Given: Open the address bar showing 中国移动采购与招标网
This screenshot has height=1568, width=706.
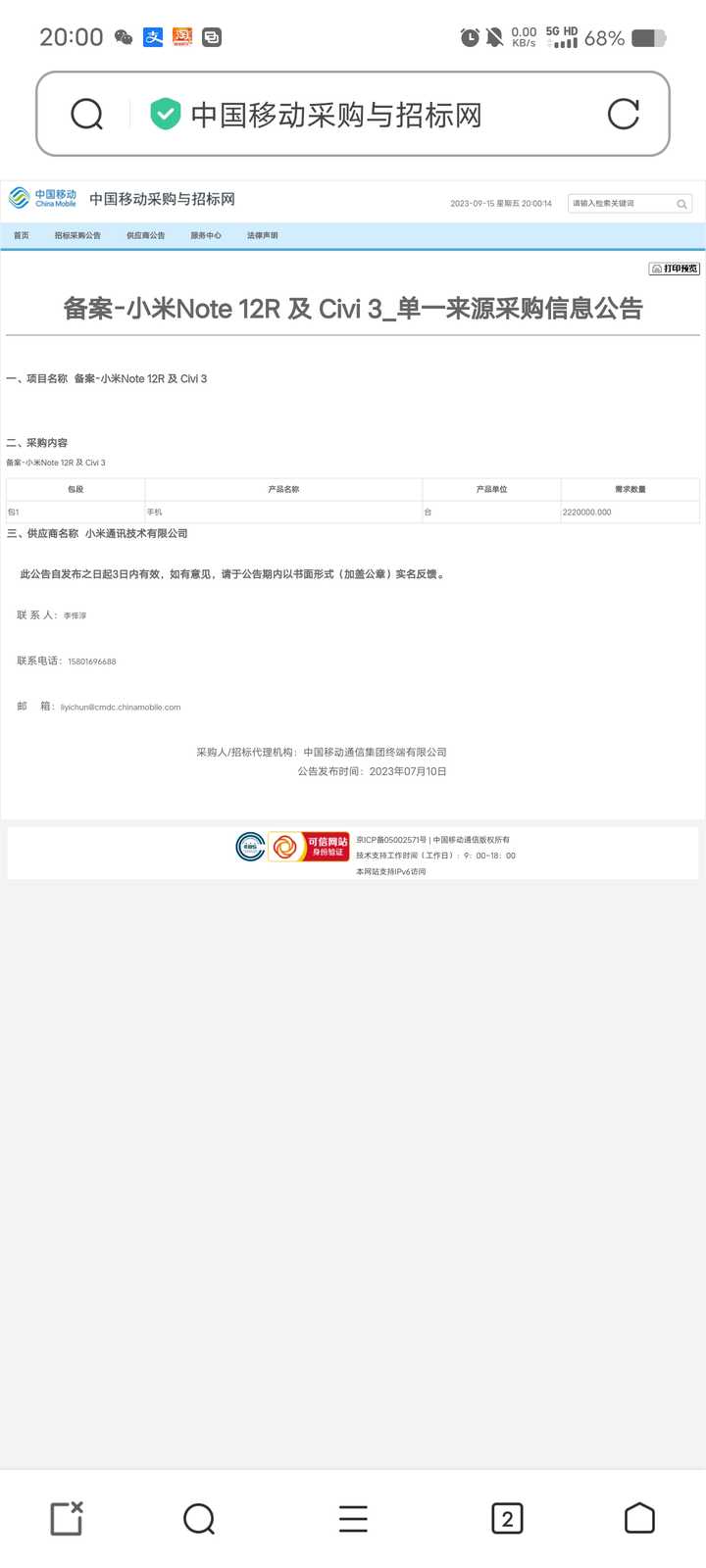Looking at the screenshot, I should click(x=353, y=115).
